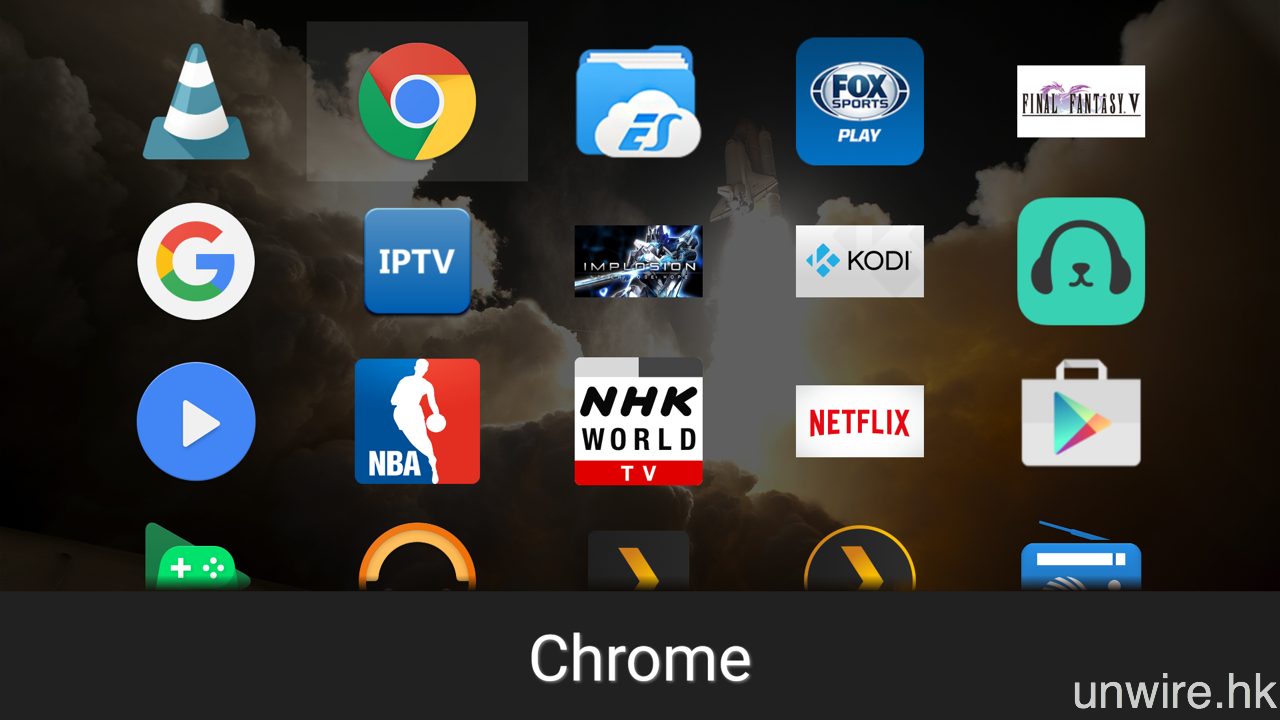Launch the Chrome browser
Viewport: 1280px width, 720px height.
[x=417, y=102]
